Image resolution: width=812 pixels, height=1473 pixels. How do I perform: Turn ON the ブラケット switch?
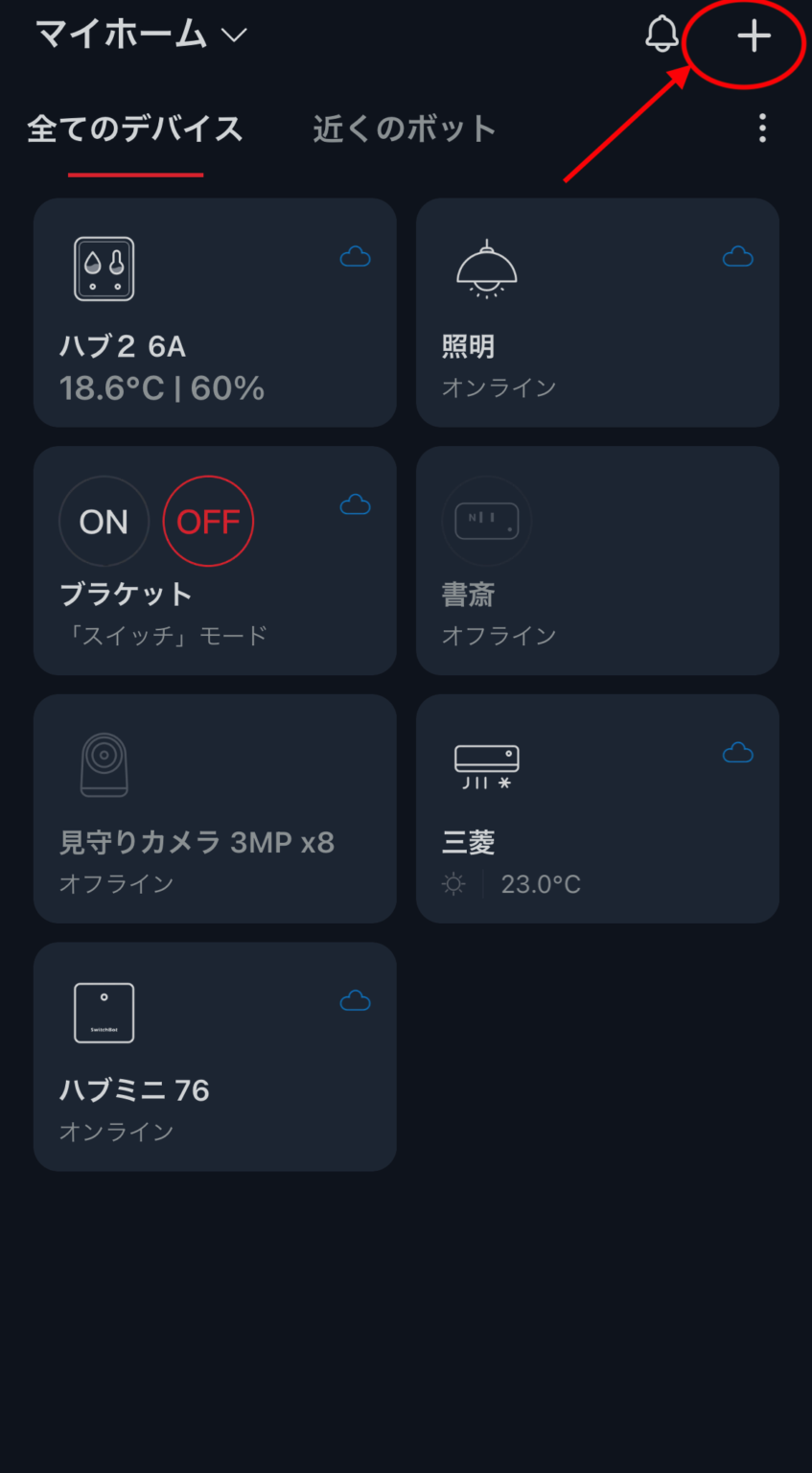click(104, 521)
